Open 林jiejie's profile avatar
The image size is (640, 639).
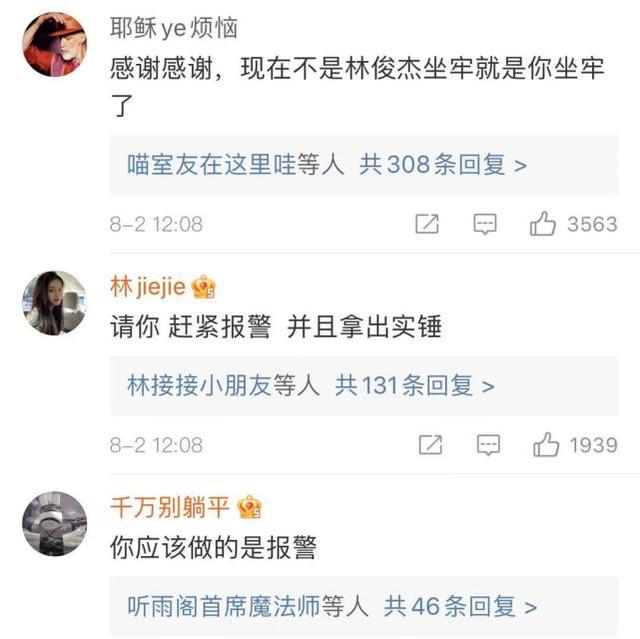click(x=54, y=302)
